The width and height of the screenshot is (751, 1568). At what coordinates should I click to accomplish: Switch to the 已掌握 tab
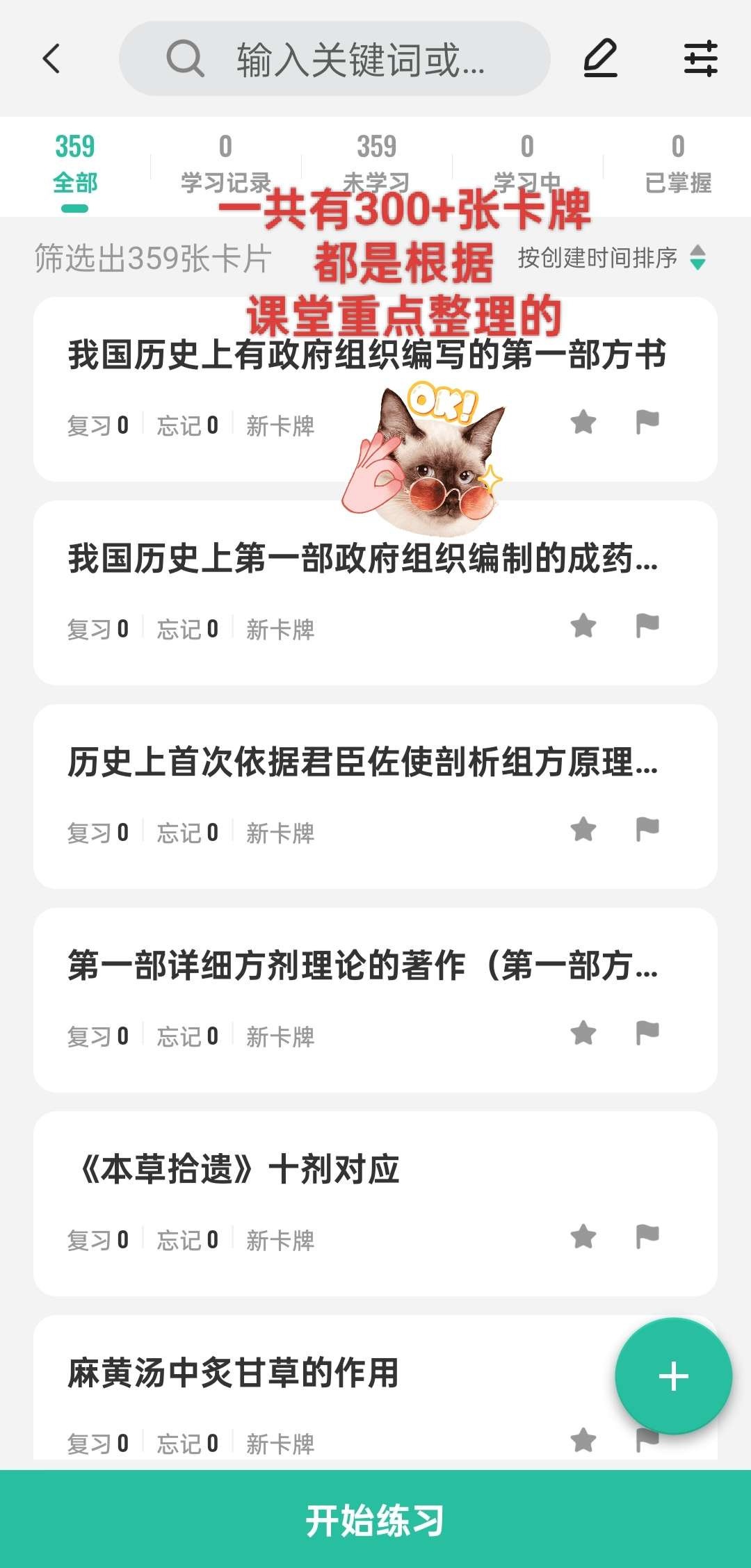[678, 165]
